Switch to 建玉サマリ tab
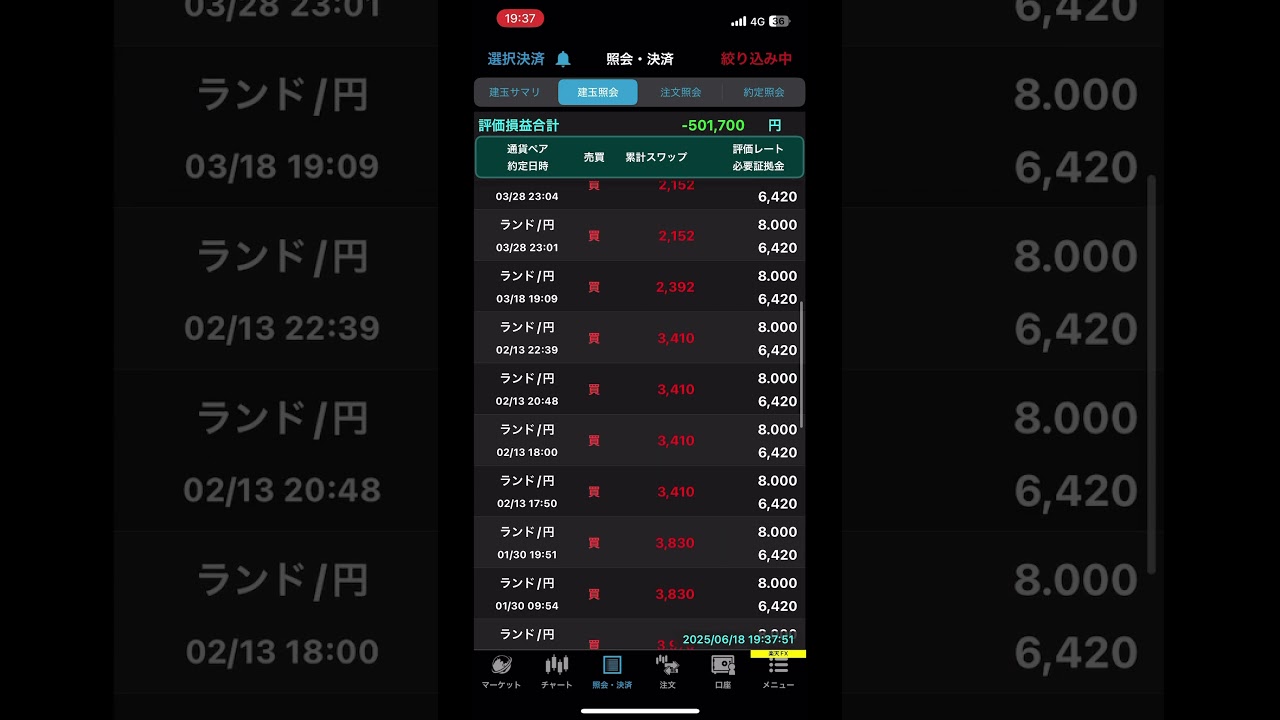Image resolution: width=1280 pixels, height=720 pixels. point(515,92)
